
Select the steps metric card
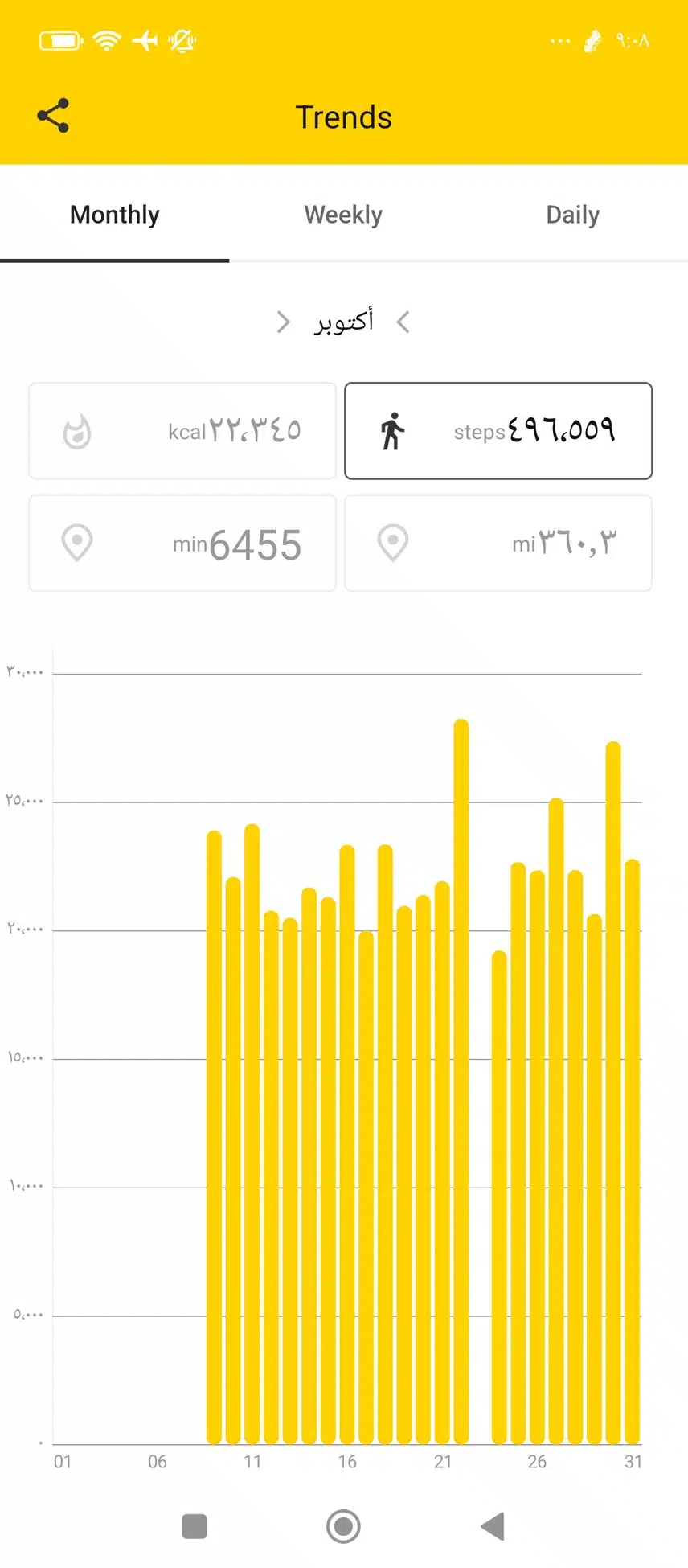(498, 431)
